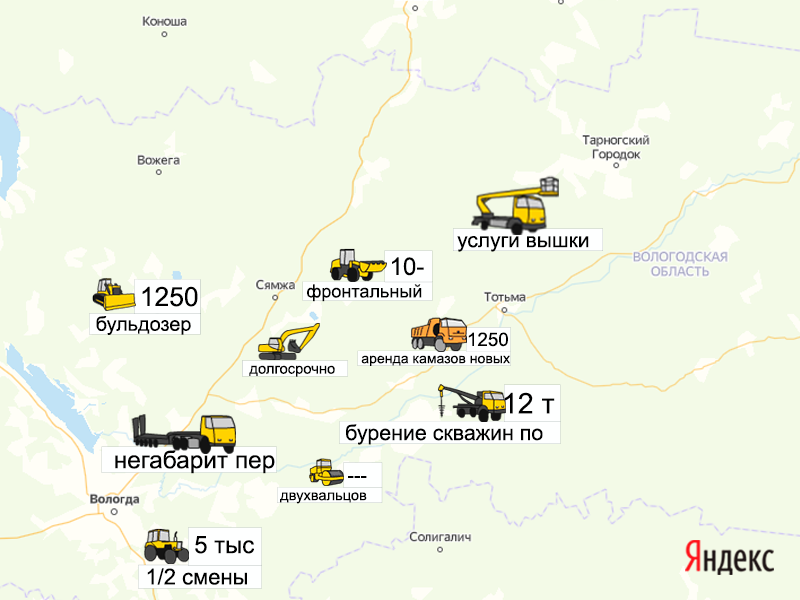Viewport: 800px width, 600px height.
Task: Open the бурение скважин marker
Action: (x=472, y=404)
